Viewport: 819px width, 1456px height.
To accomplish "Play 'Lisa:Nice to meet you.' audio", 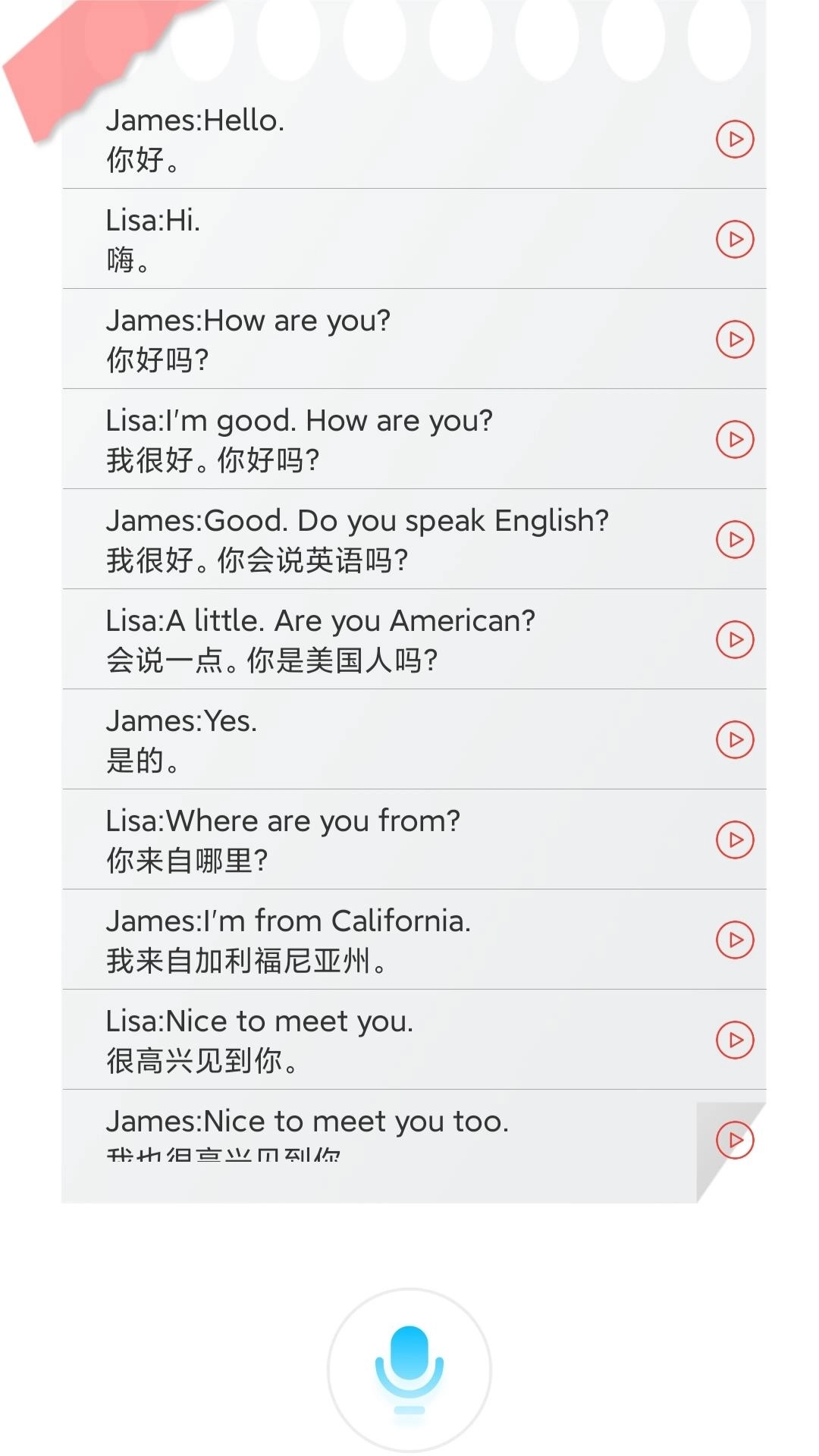I will pos(735,1040).
